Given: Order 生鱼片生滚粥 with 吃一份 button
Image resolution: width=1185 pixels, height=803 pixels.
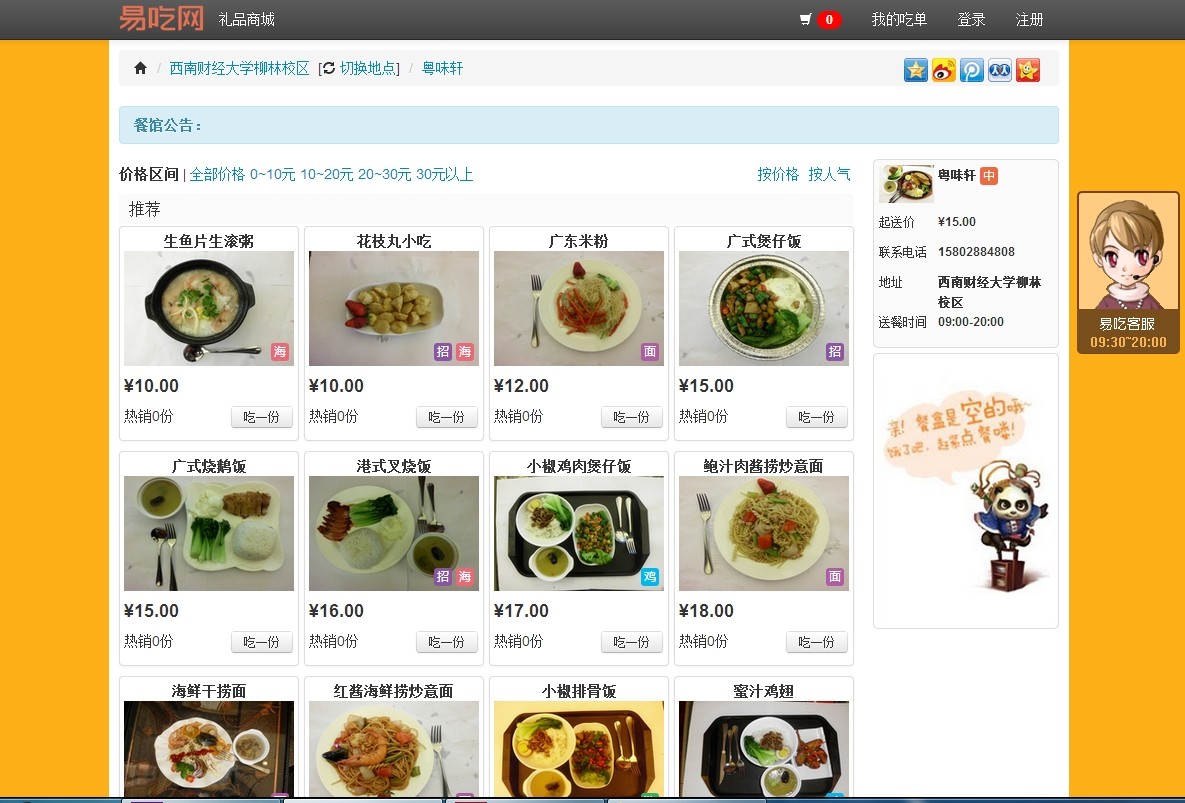Looking at the screenshot, I should pos(261,417).
